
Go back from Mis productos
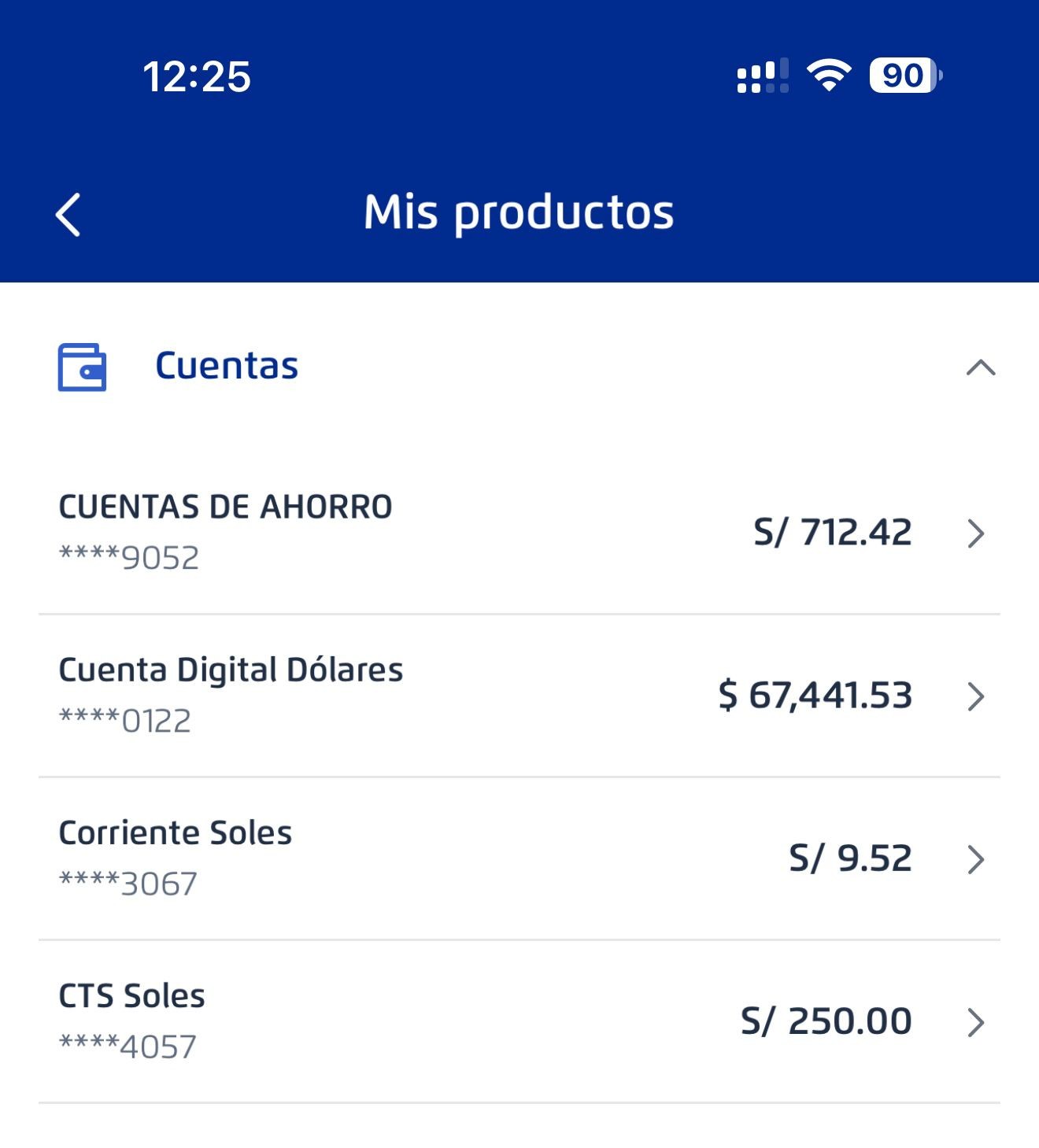(68, 214)
